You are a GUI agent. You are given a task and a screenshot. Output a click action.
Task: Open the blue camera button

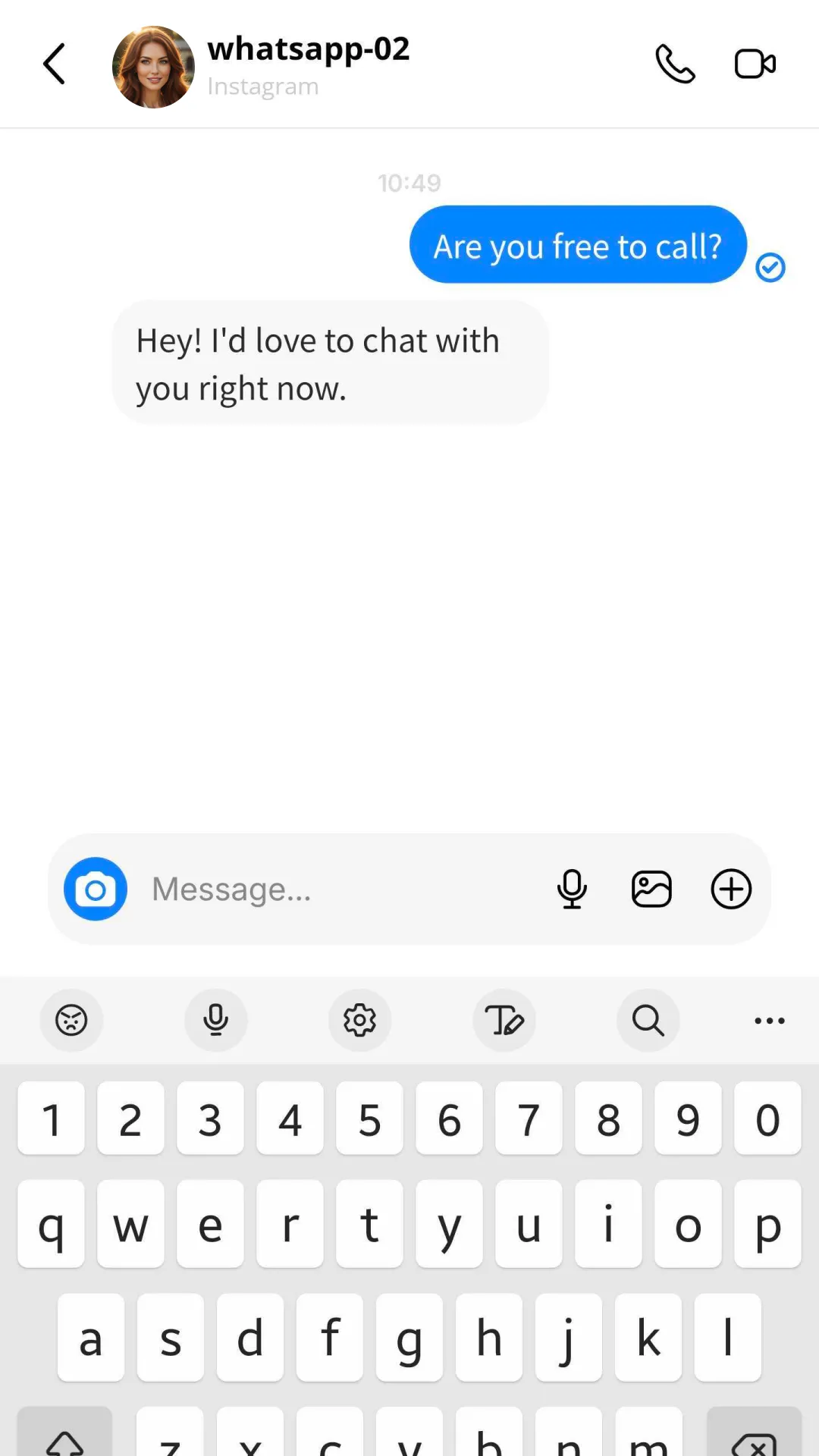[96, 889]
